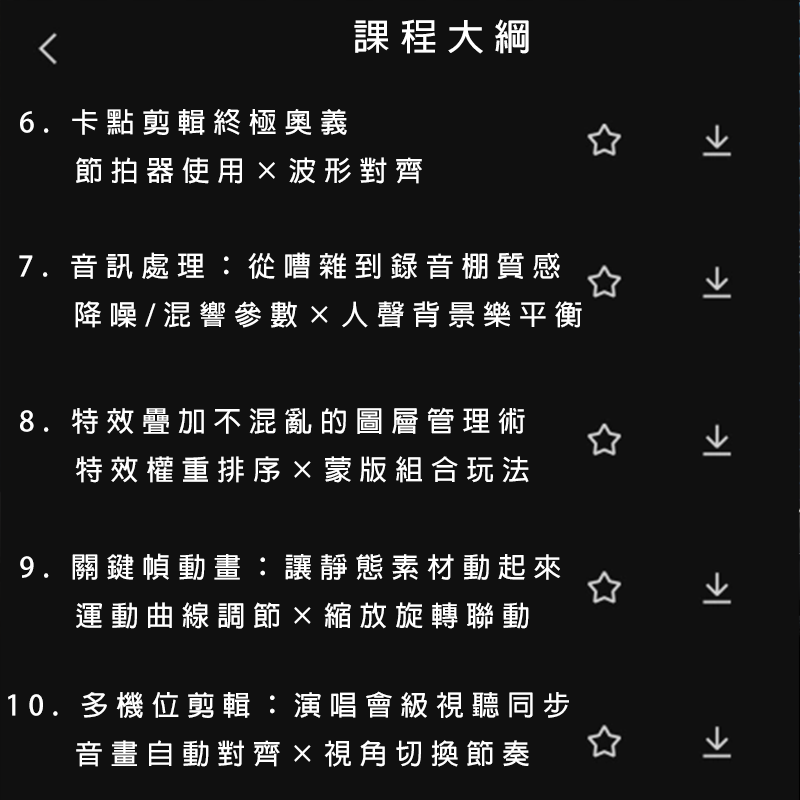Star lesson 10 多機位剪輯
Screen dimensions: 800x800
coord(604,742)
